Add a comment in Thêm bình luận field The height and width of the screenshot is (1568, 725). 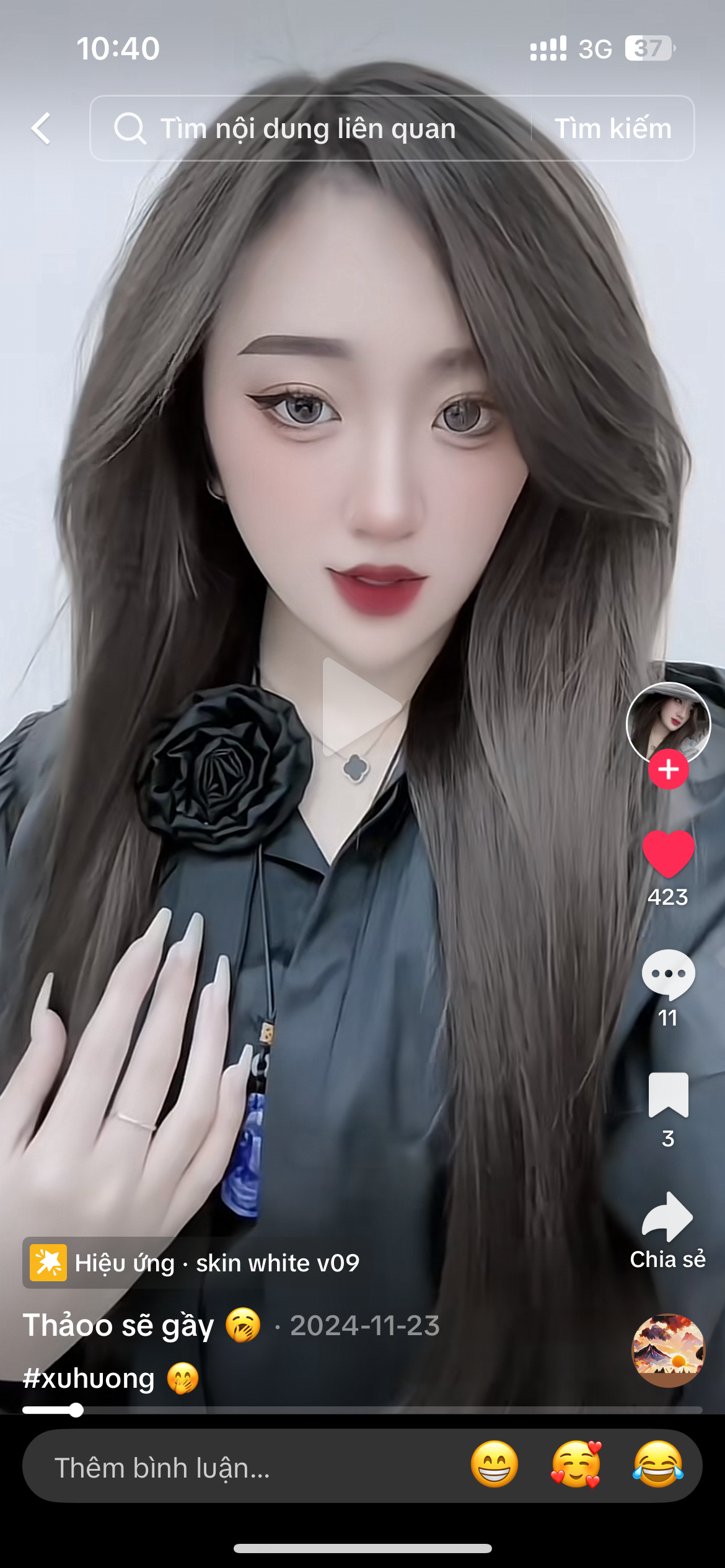point(235,1468)
